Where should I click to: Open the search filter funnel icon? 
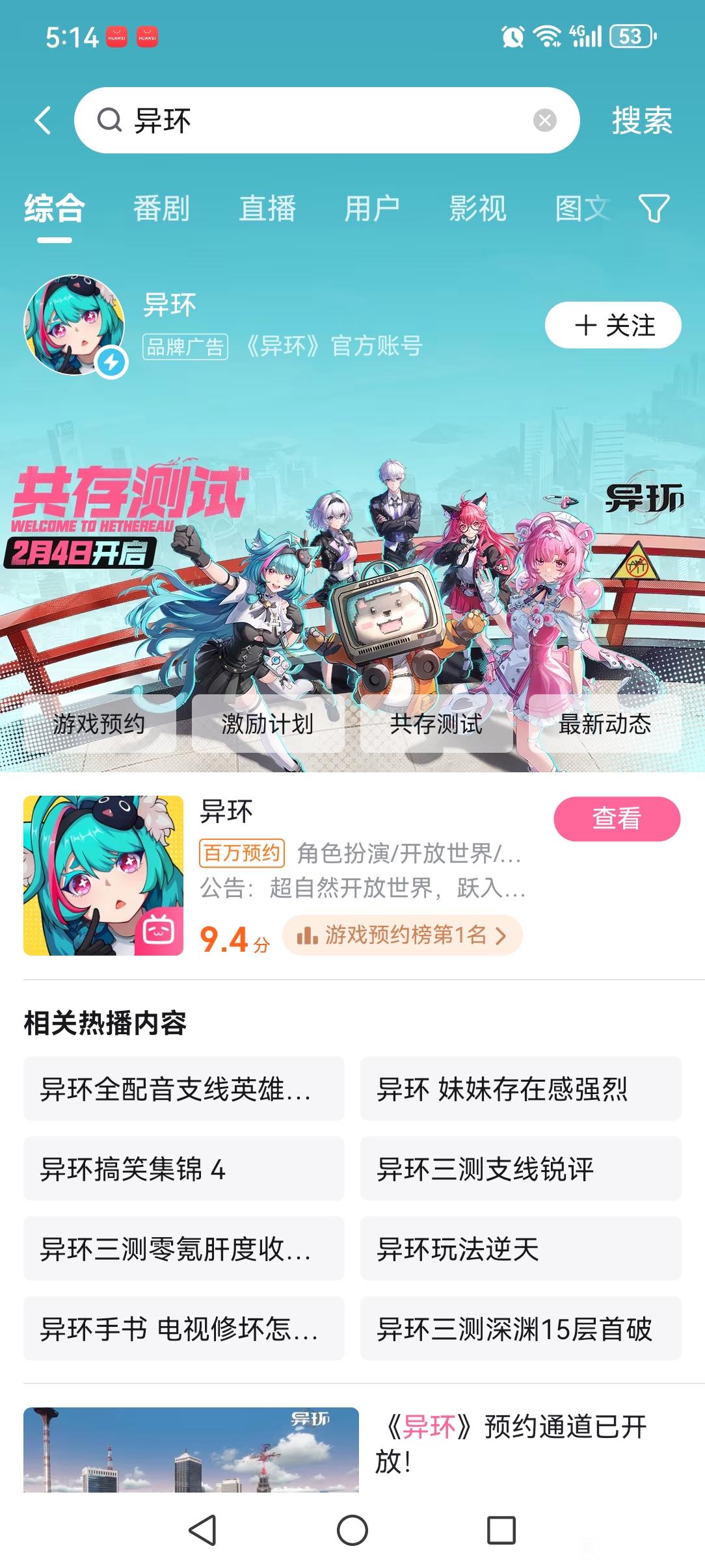[654, 209]
